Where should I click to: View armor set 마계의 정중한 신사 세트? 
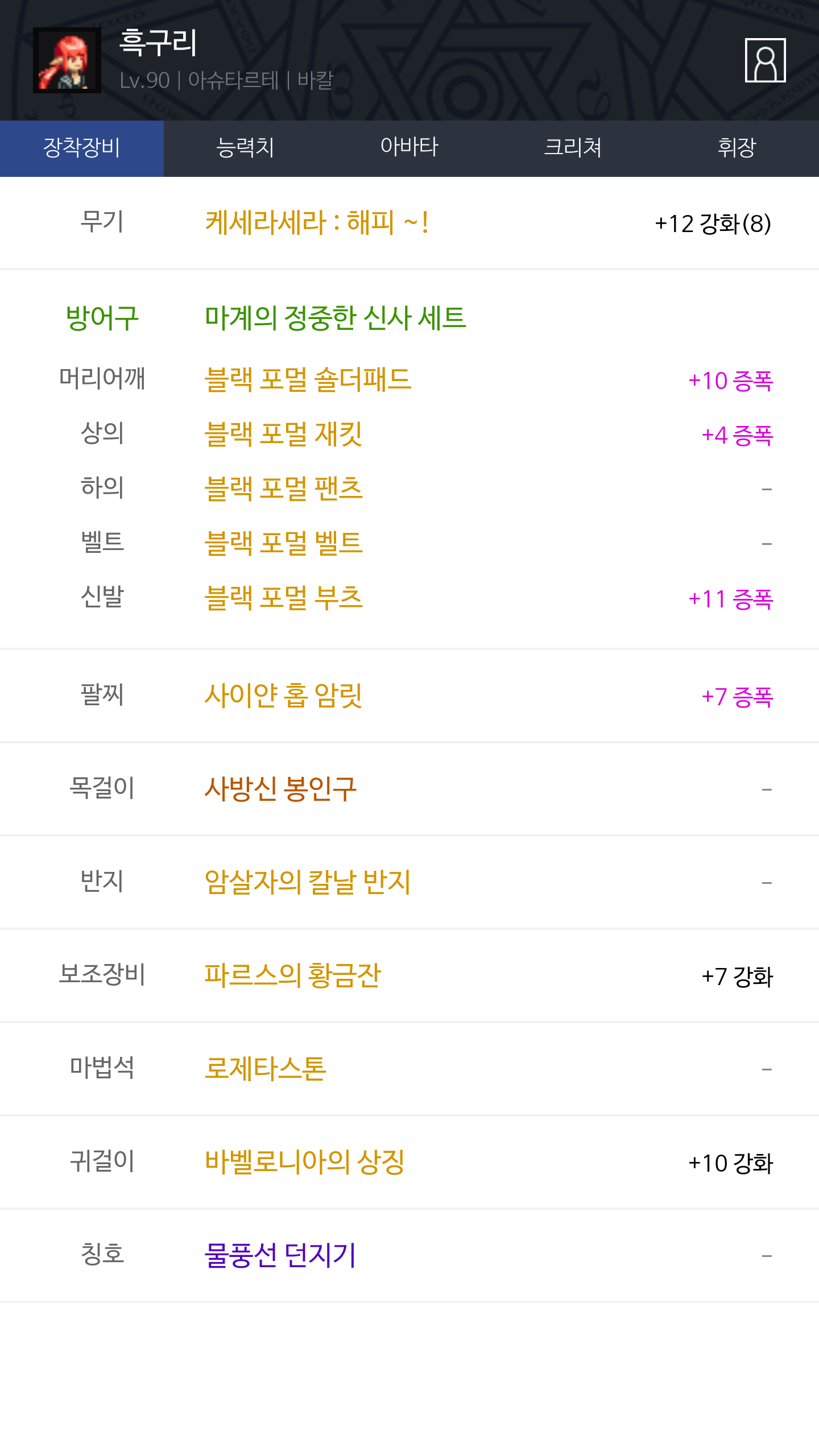tap(335, 318)
